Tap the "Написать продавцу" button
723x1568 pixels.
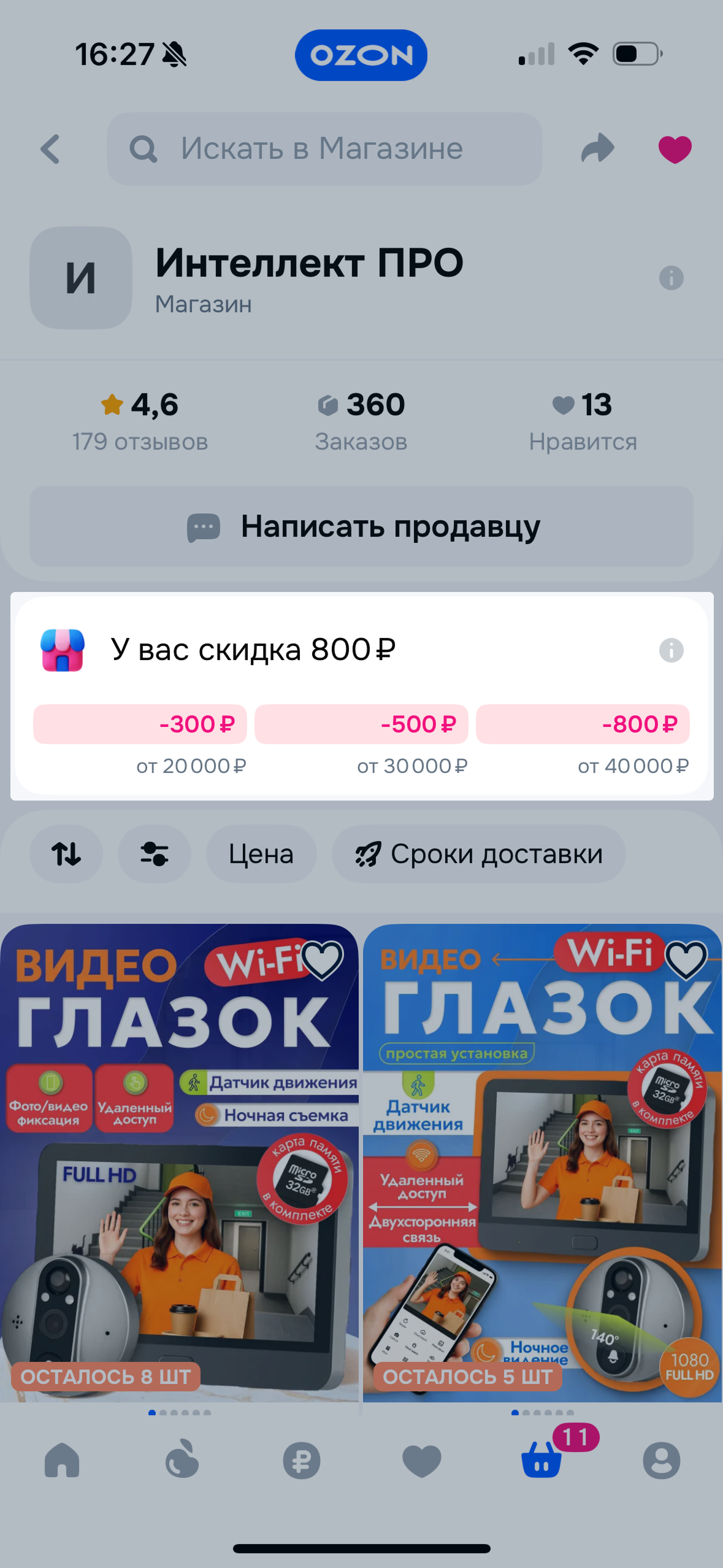361,526
